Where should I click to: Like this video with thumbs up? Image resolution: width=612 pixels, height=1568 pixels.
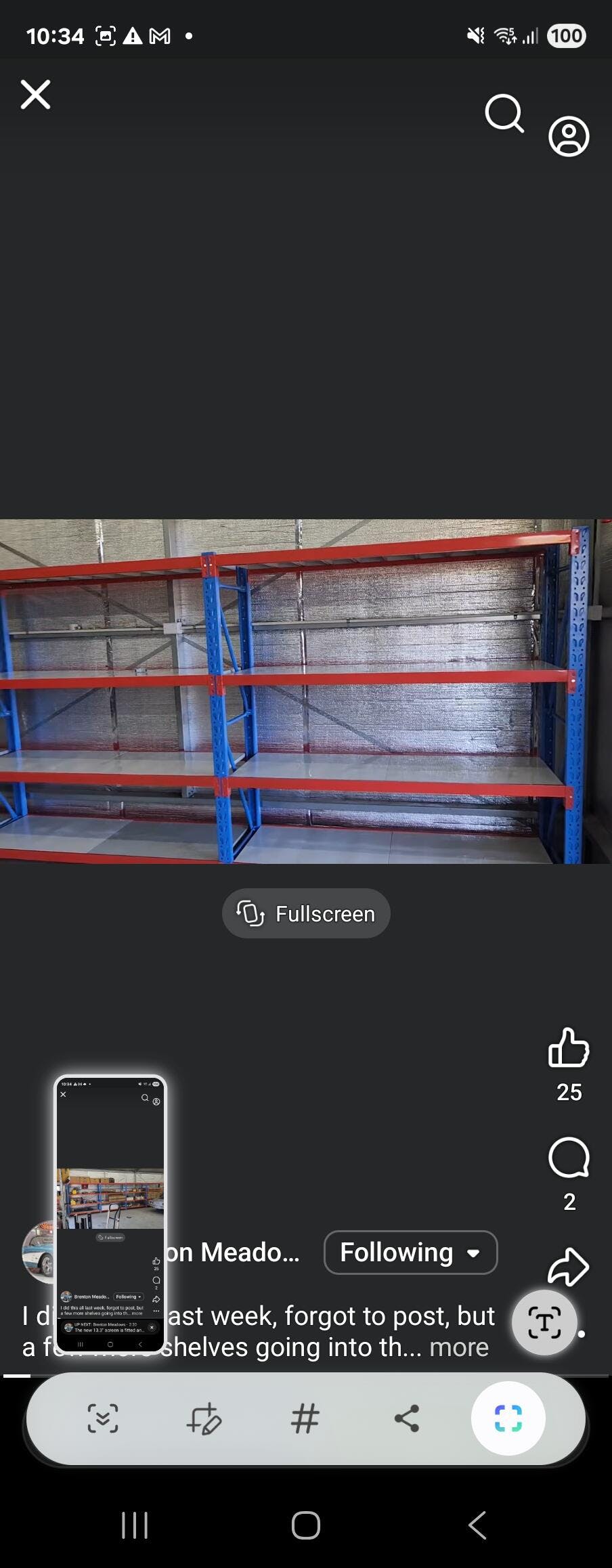coord(568,1047)
